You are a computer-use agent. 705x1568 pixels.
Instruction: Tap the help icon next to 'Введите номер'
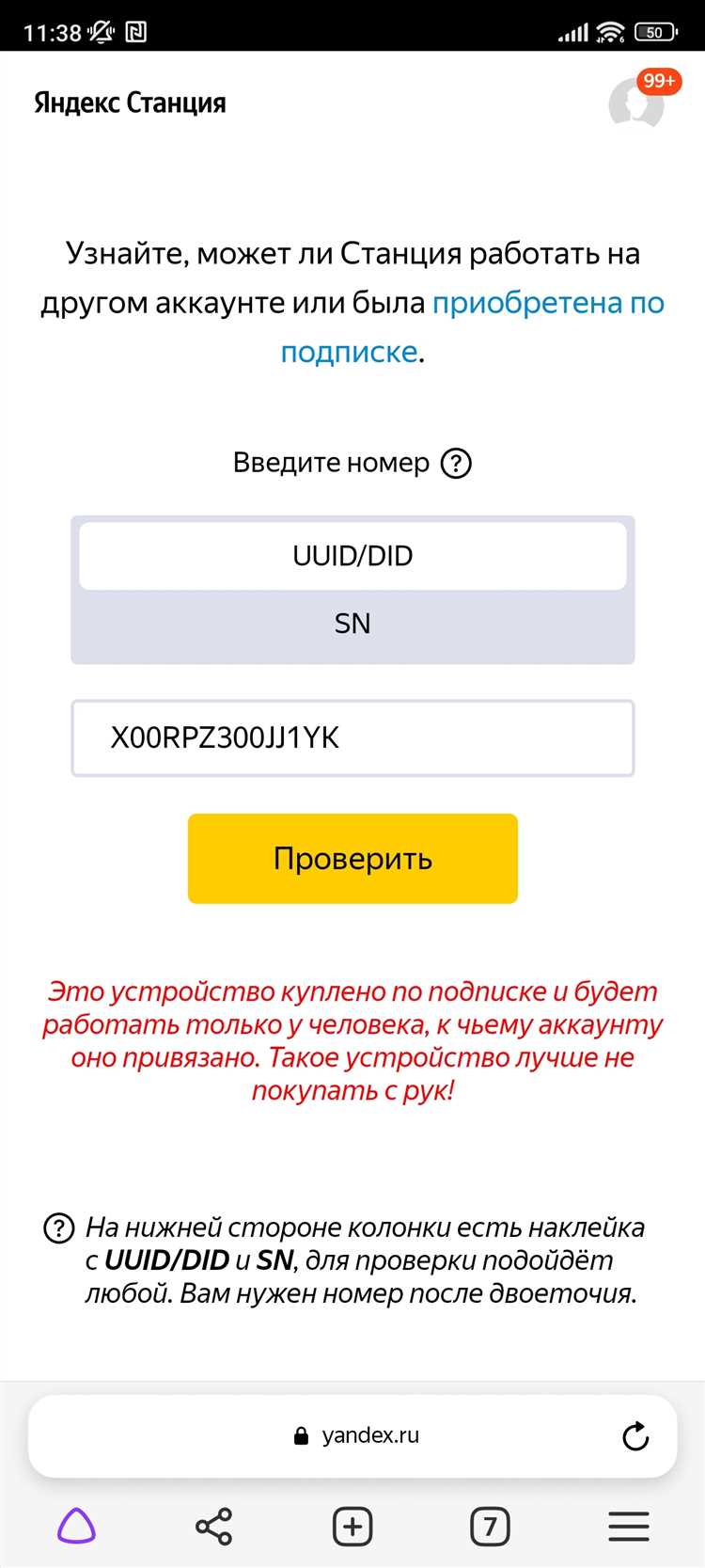tap(456, 464)
